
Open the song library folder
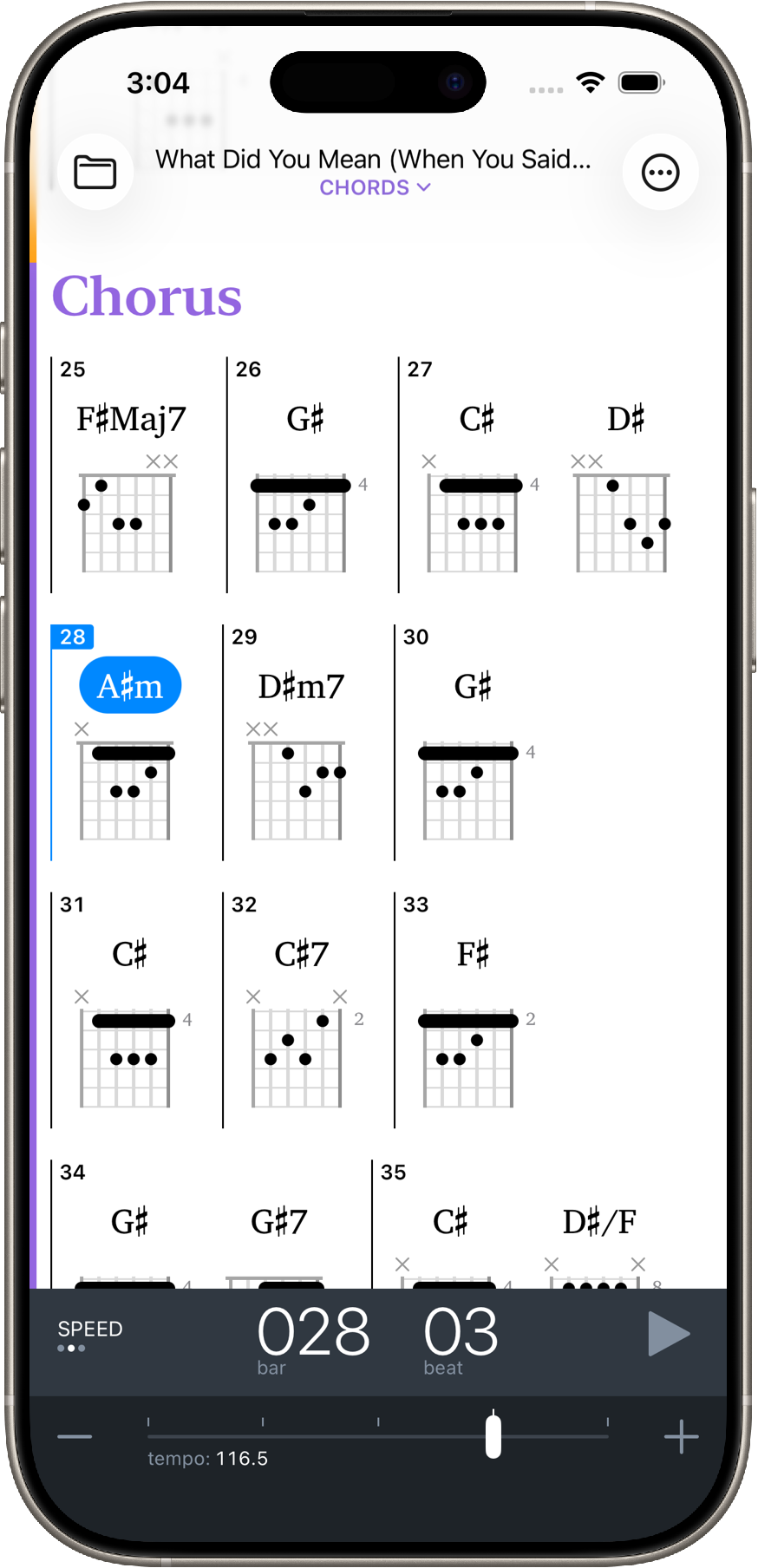pos(95,172)
